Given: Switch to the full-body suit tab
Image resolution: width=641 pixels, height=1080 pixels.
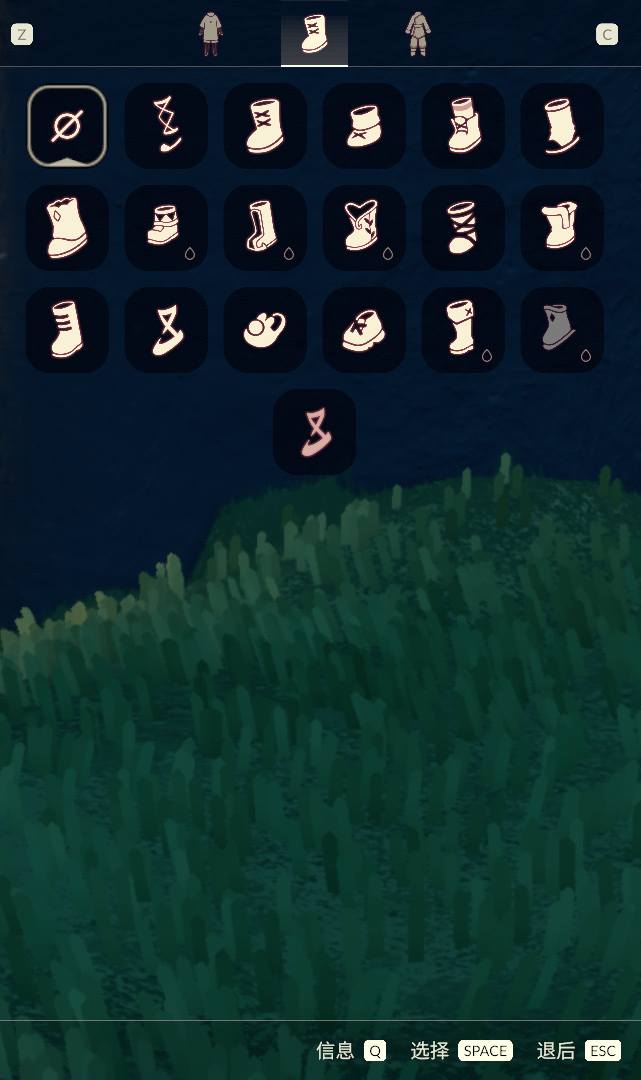Looking at the screenshot, I should click(x=417, y=34).
